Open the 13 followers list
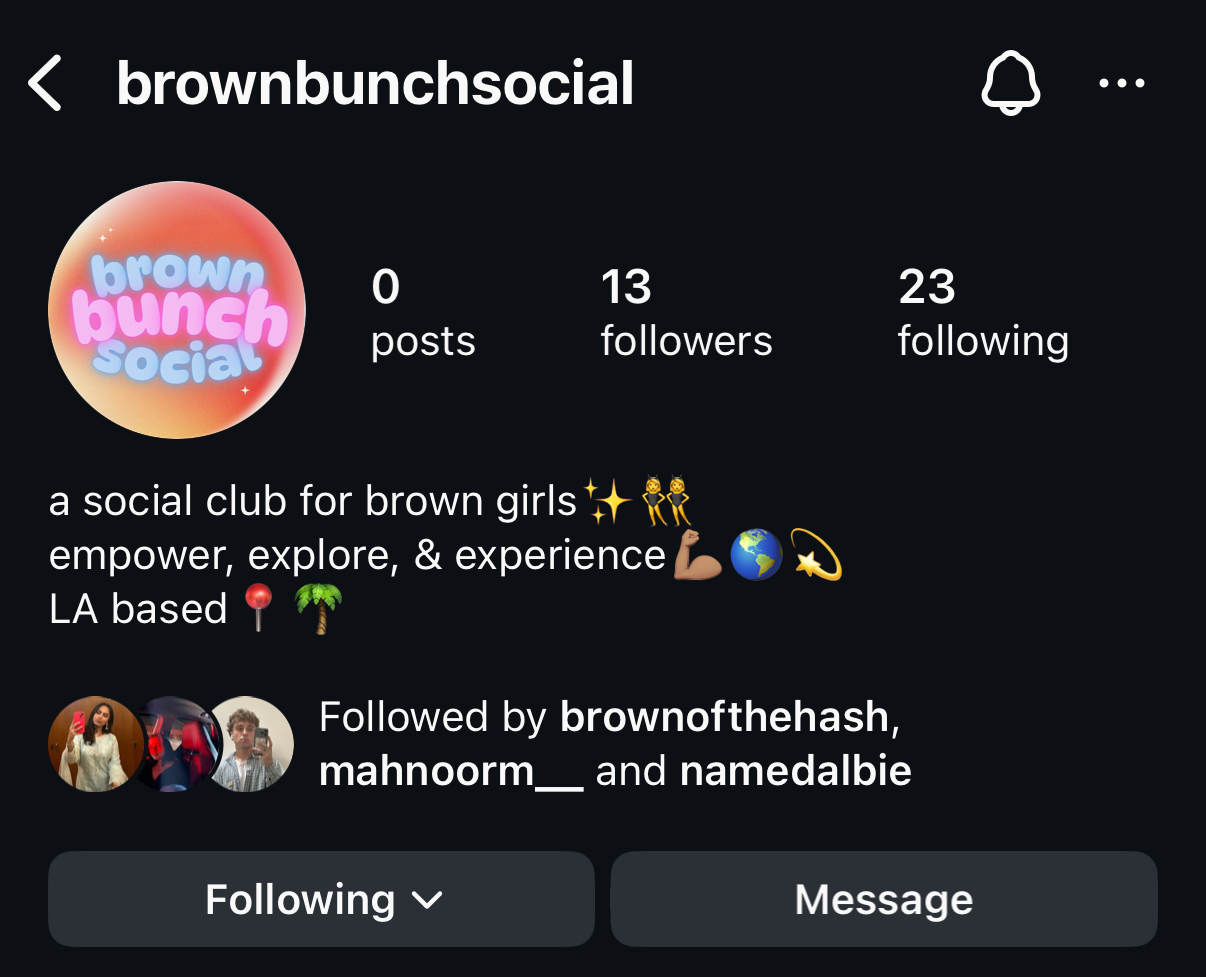1206x977 pixels. pos(686,312)
